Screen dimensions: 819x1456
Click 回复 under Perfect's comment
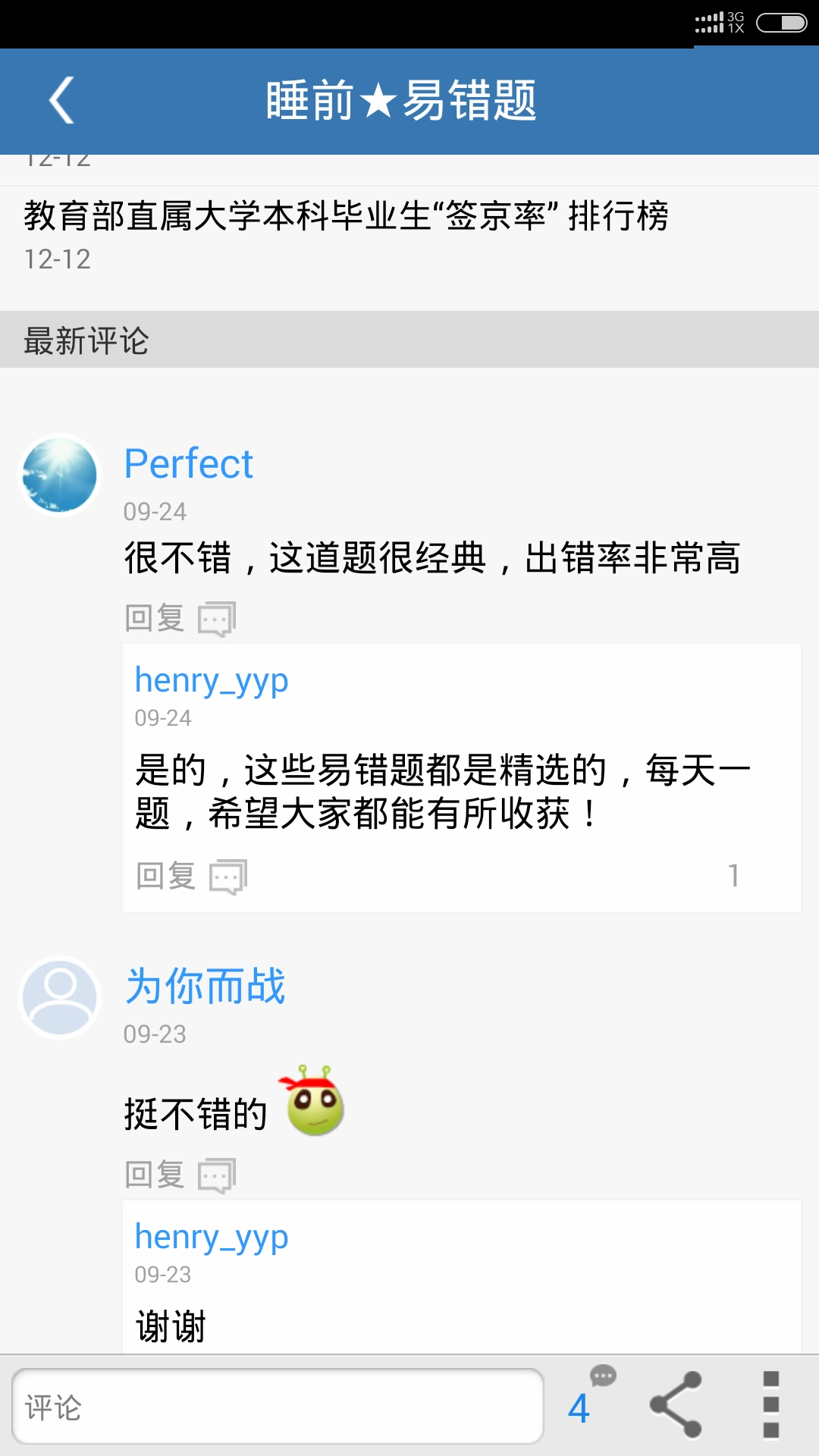click(154, 617)
